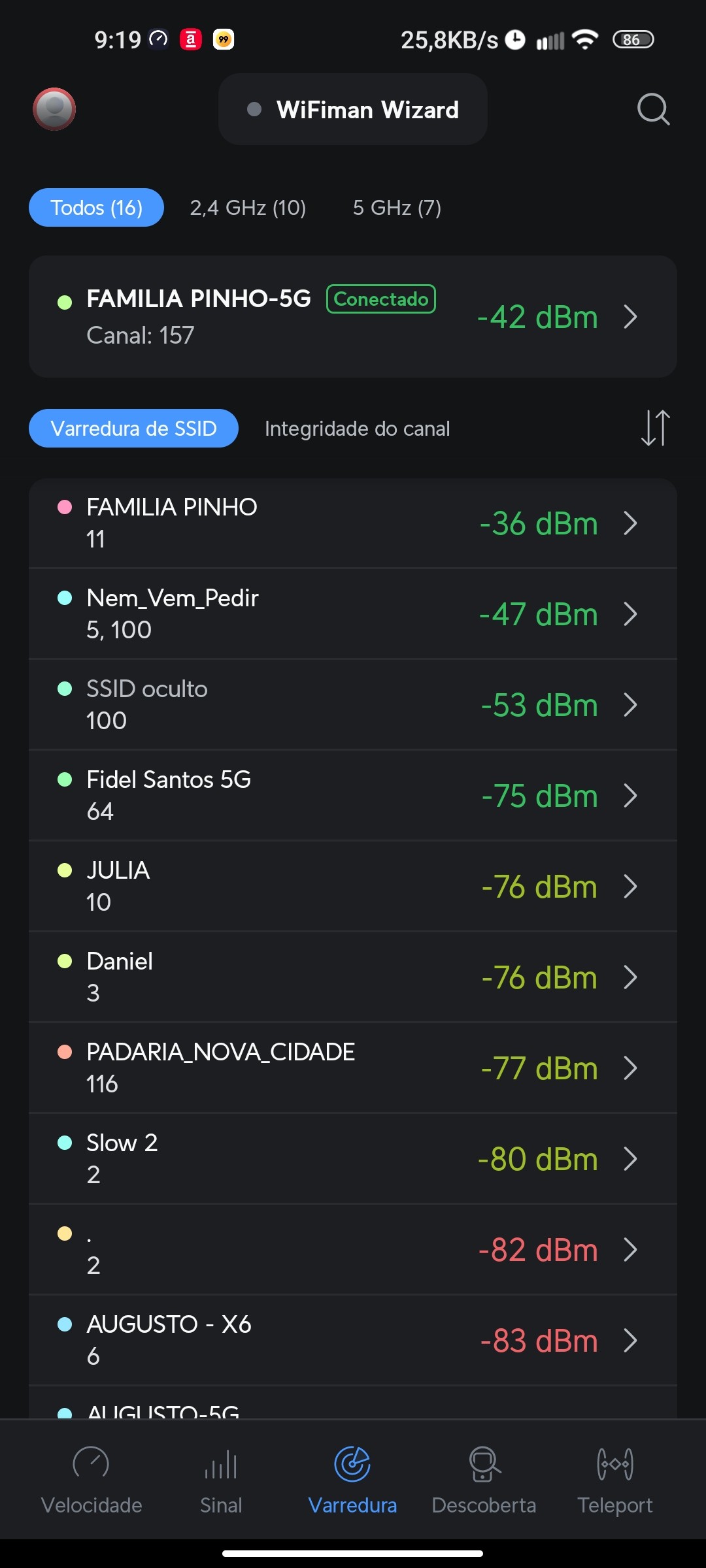Filter networks by 2,4 GHz (10)
The height and width of the screenshot is (1568, 706).
point(248,208)
